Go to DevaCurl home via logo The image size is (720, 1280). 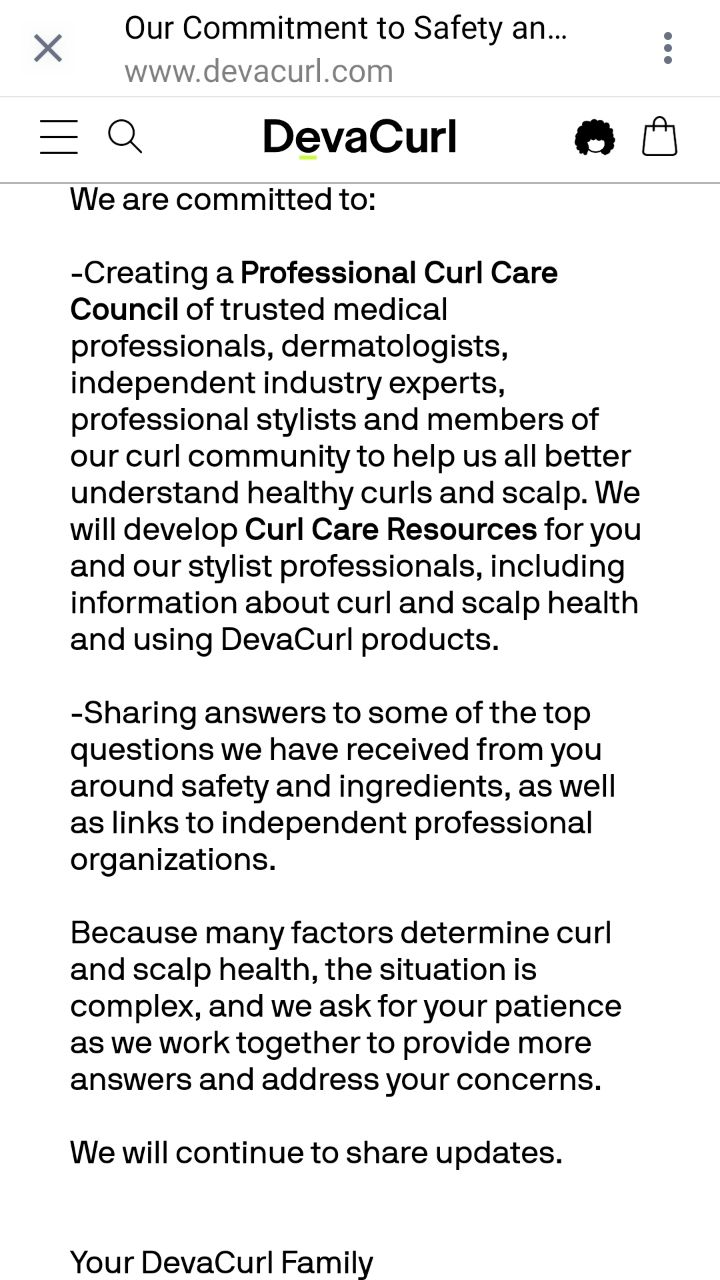click(x=359, y=137)
